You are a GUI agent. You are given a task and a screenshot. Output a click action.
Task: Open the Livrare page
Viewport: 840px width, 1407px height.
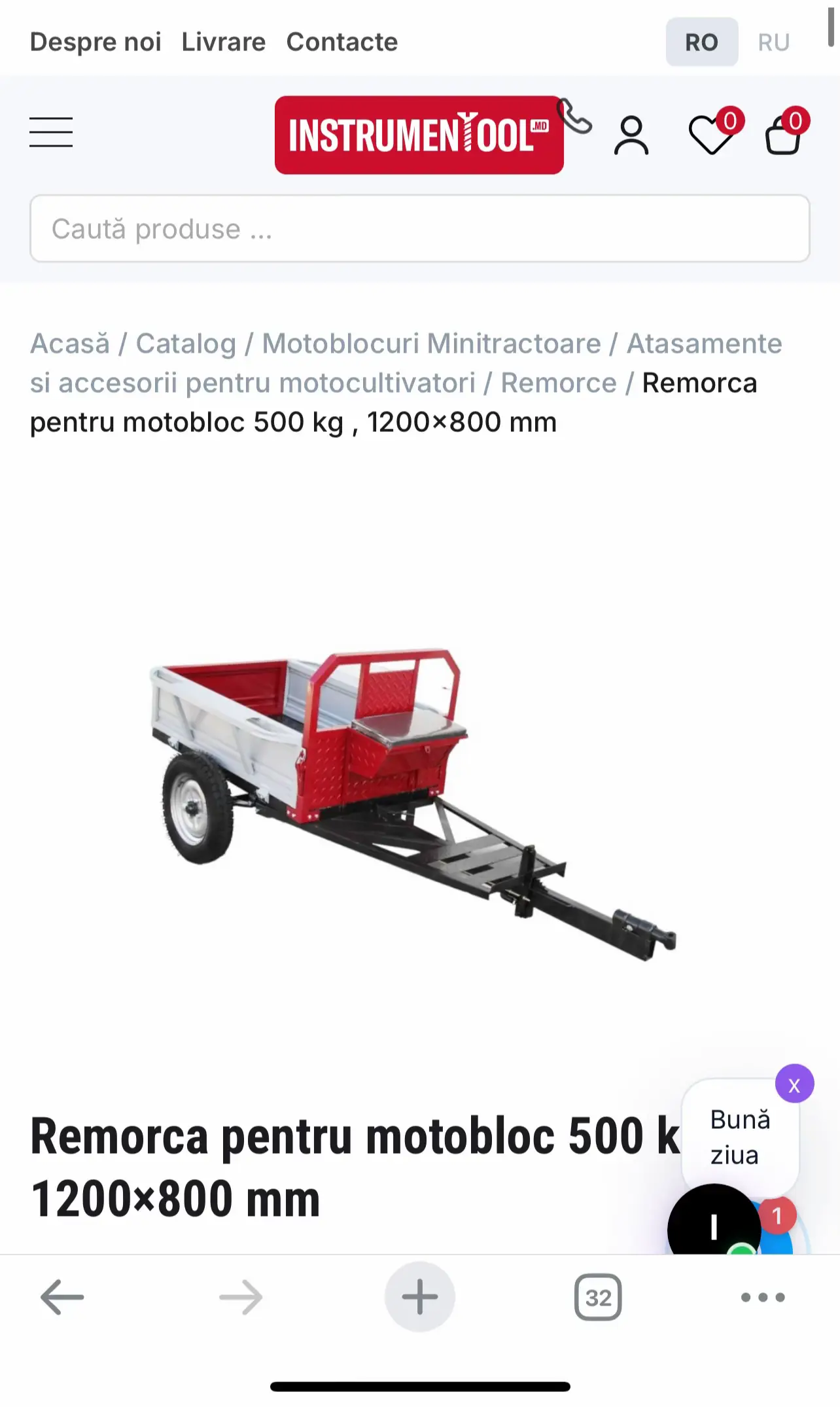pyautogui.click(x=224, y=42)
